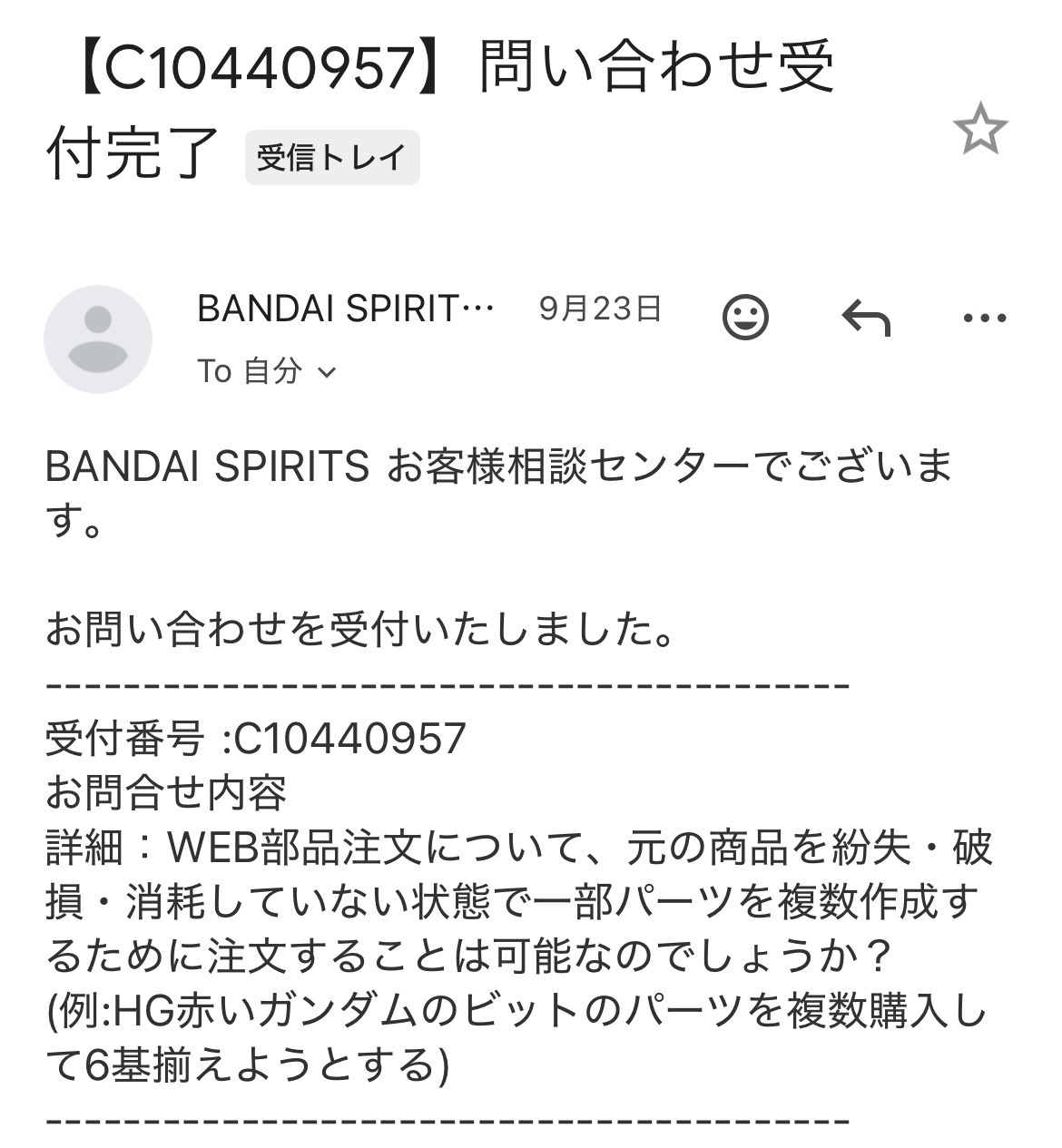This screenshot has width=1062, height=1148.
Task: Open the three-dot message options menu
Action: click(984, 318)
